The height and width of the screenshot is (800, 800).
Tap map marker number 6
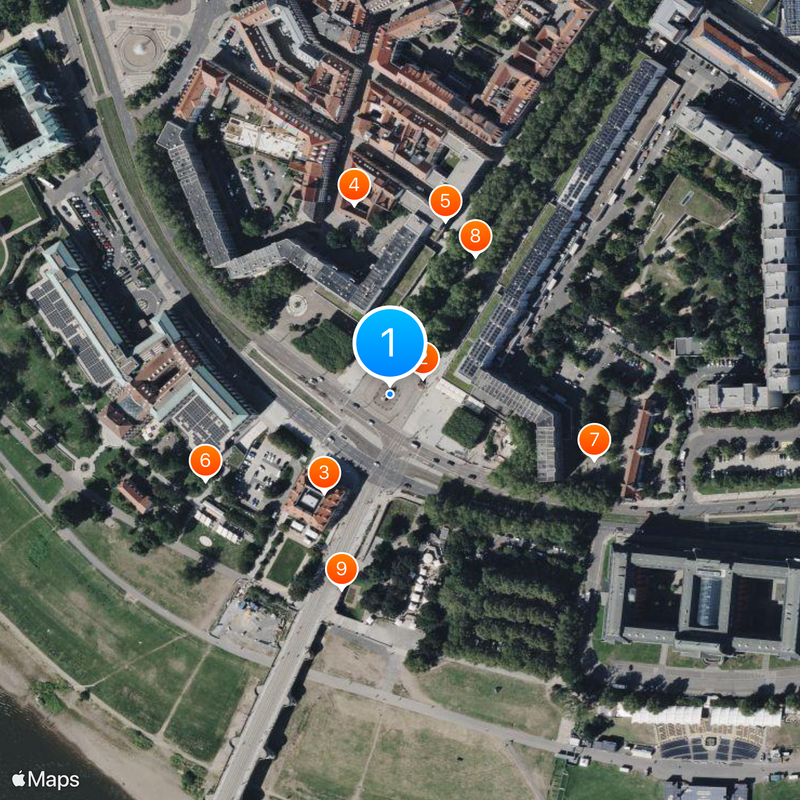click(206, 461)
